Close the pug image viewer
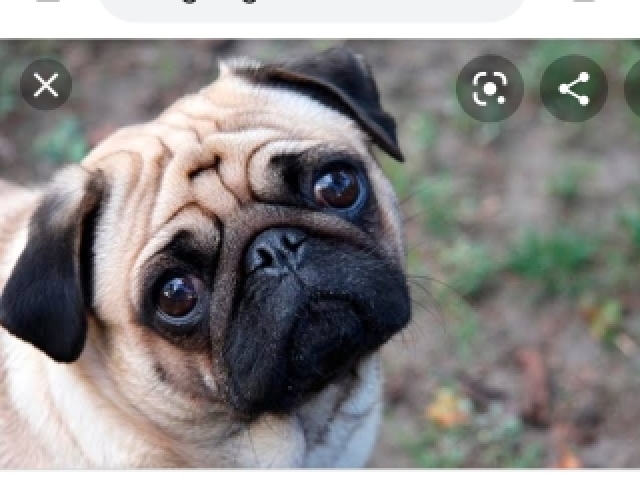 point(46,86)
